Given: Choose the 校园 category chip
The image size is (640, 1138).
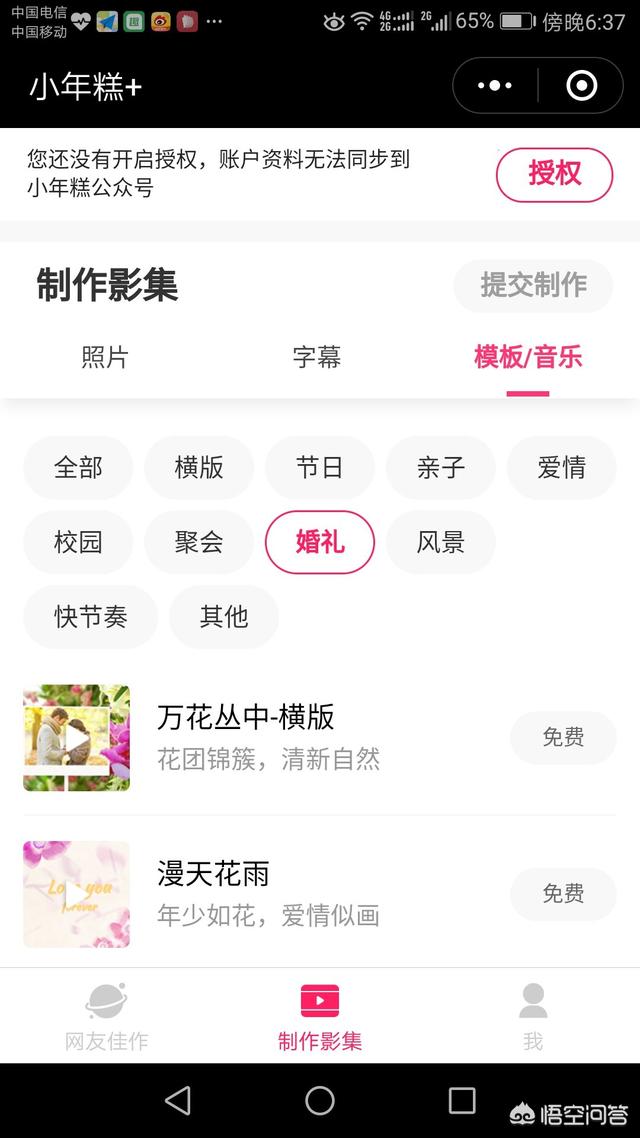Looking at the screenshot, I should 78,542.
